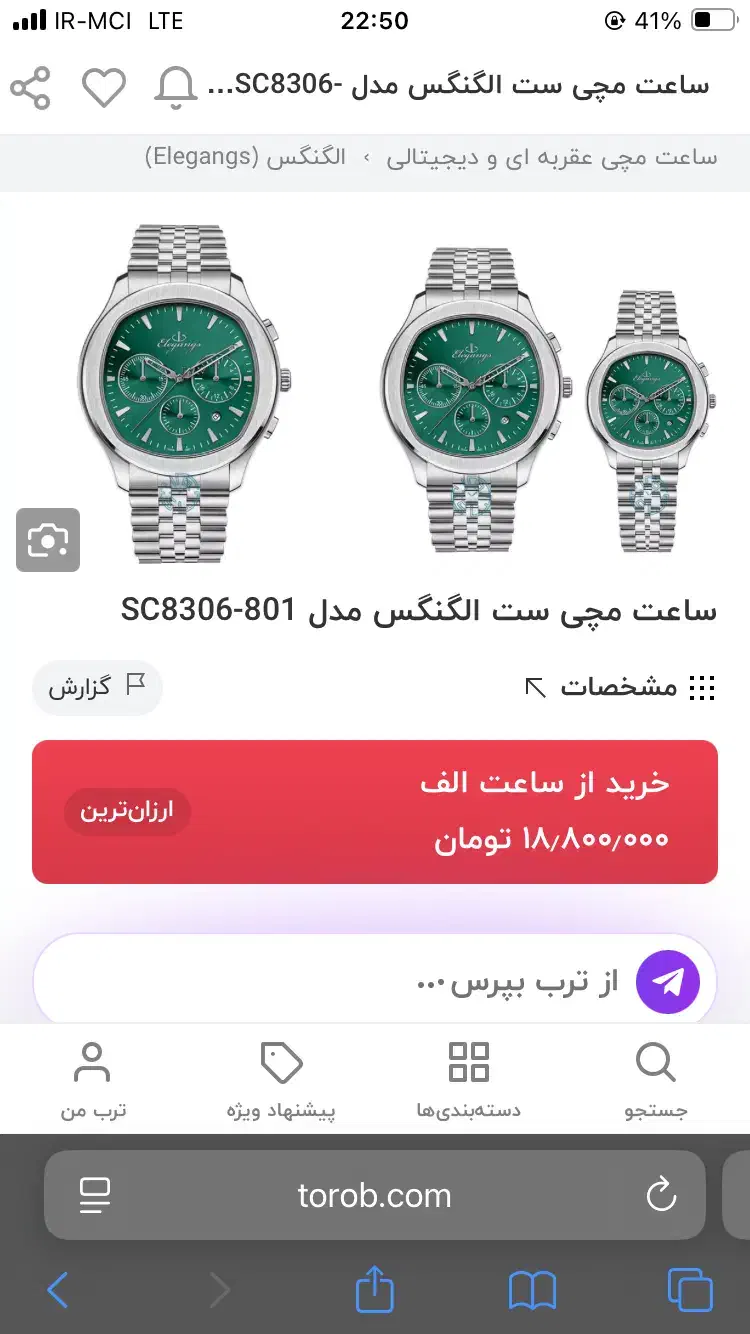Send the question with the purple arrow
Image resolution: width=750 pixels, height=1334 pixels.
click(668, 982)
